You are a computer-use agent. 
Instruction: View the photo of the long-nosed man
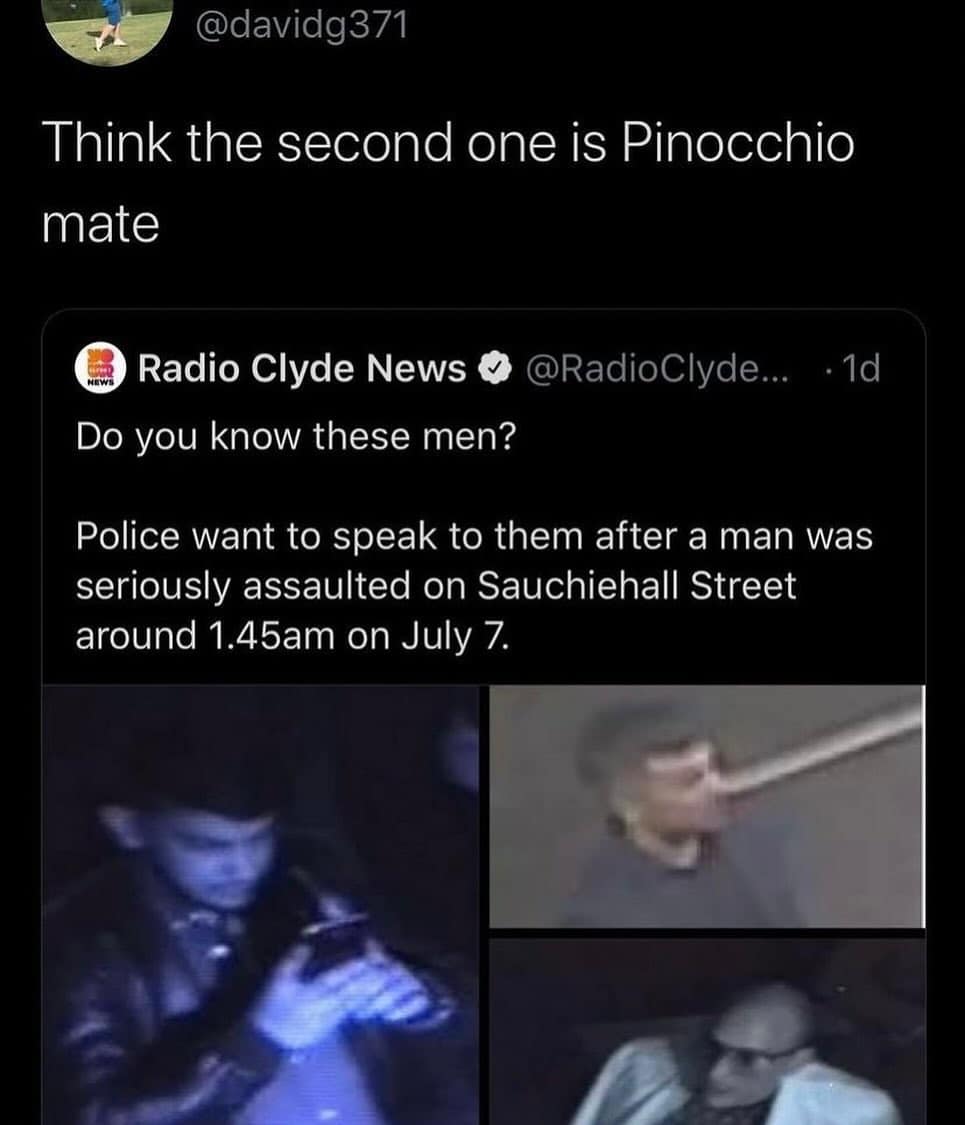pos(706,806)
